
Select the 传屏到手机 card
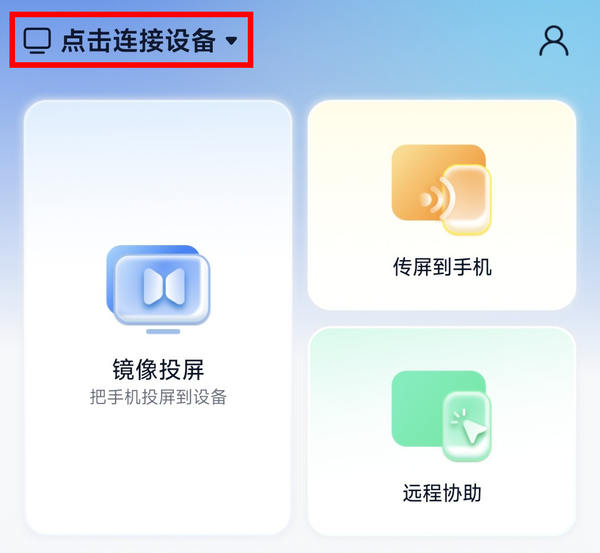pos(442,205)
